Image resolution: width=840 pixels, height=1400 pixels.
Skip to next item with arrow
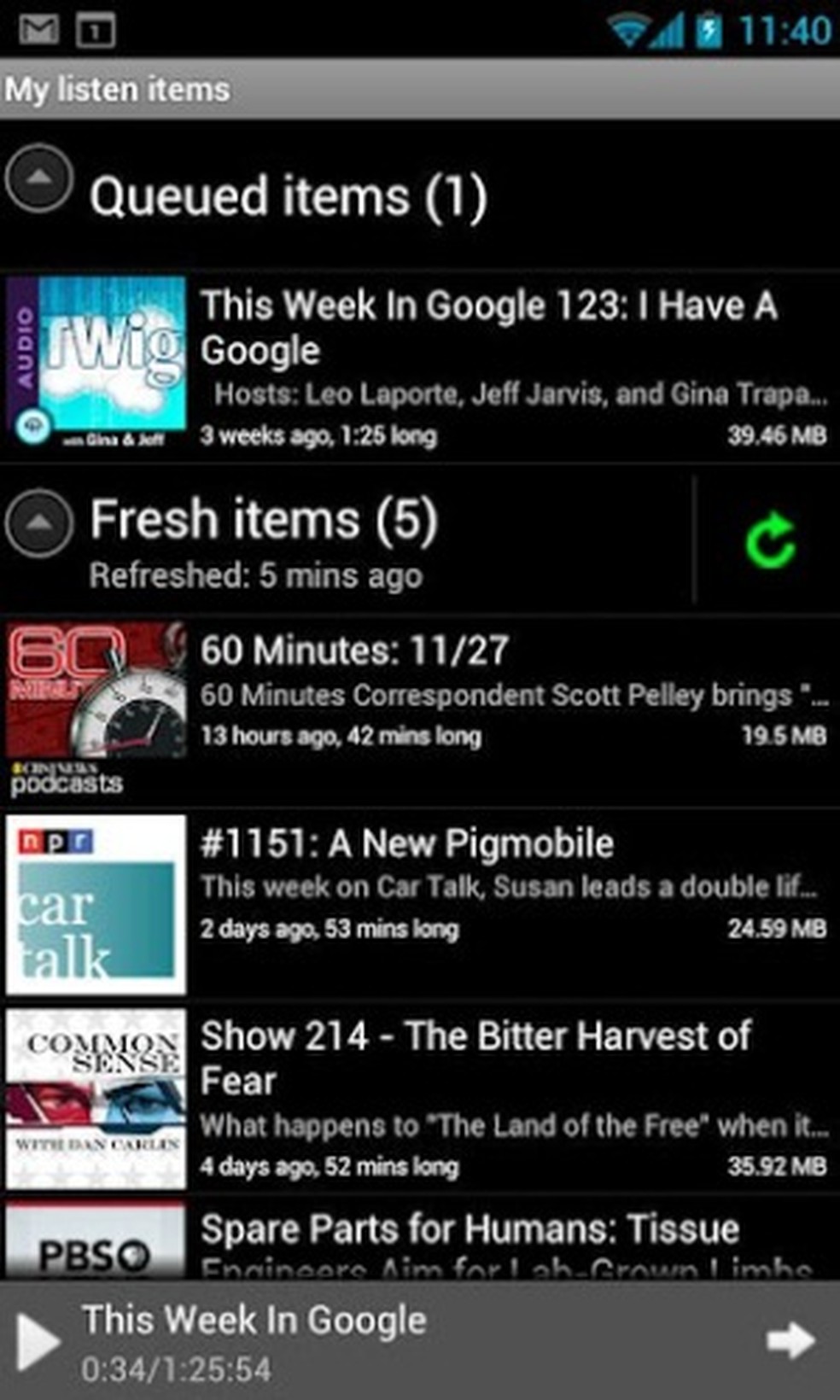(790, 1340)
